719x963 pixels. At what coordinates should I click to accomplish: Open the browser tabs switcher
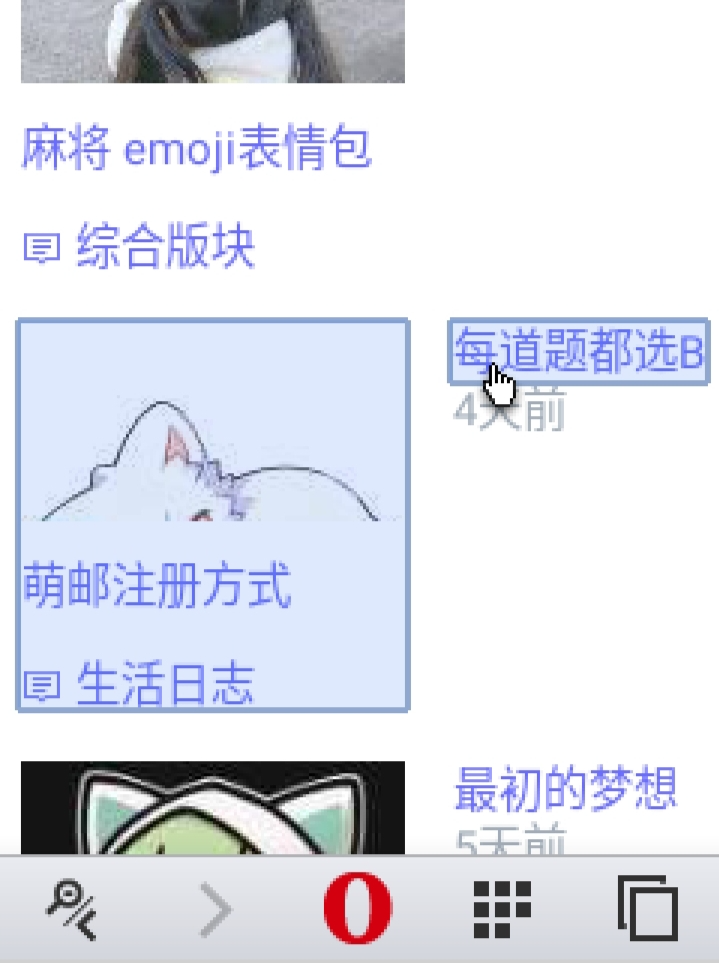[x=647, y=909]
